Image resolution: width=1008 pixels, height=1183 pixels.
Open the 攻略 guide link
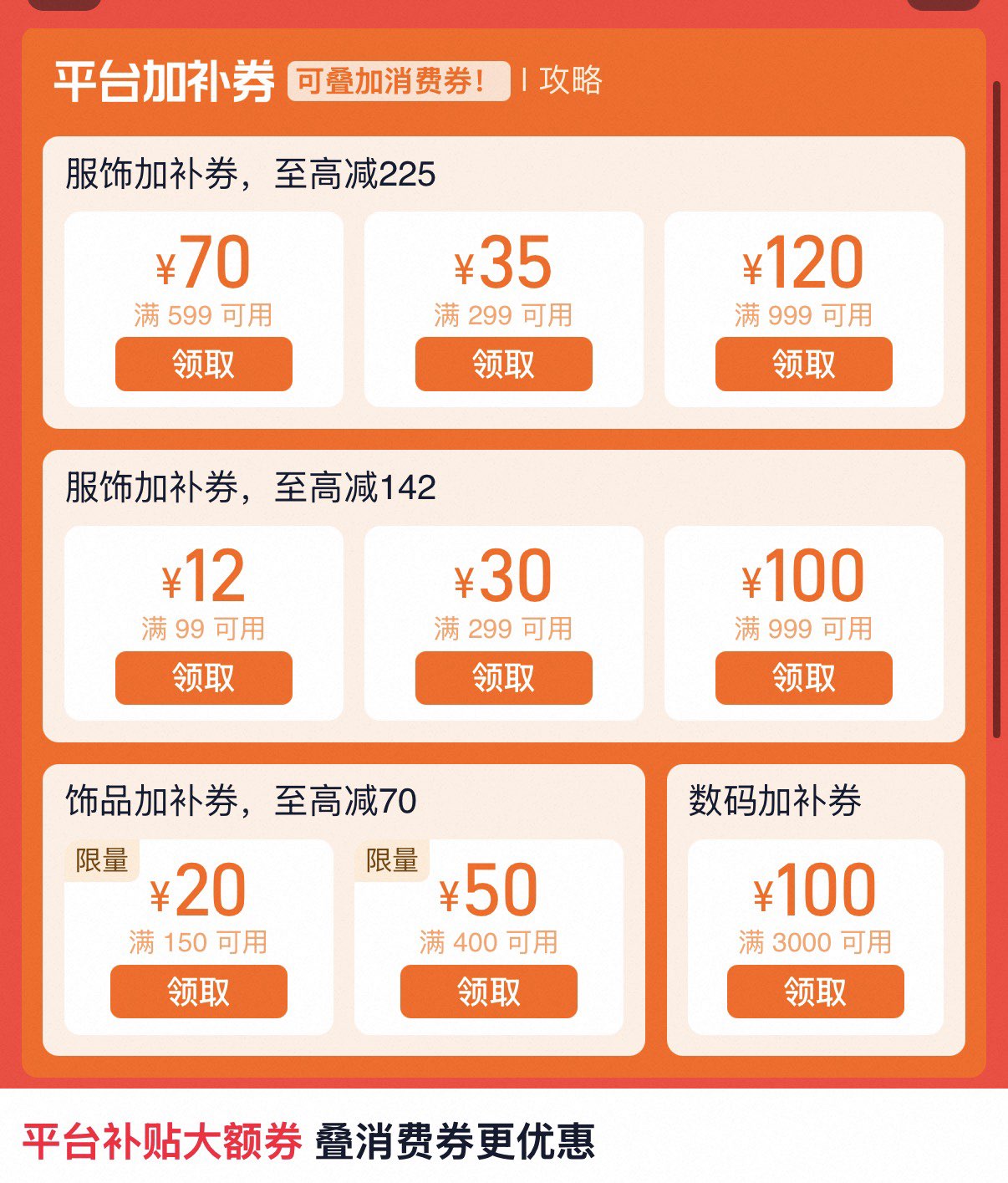point(570,80)
